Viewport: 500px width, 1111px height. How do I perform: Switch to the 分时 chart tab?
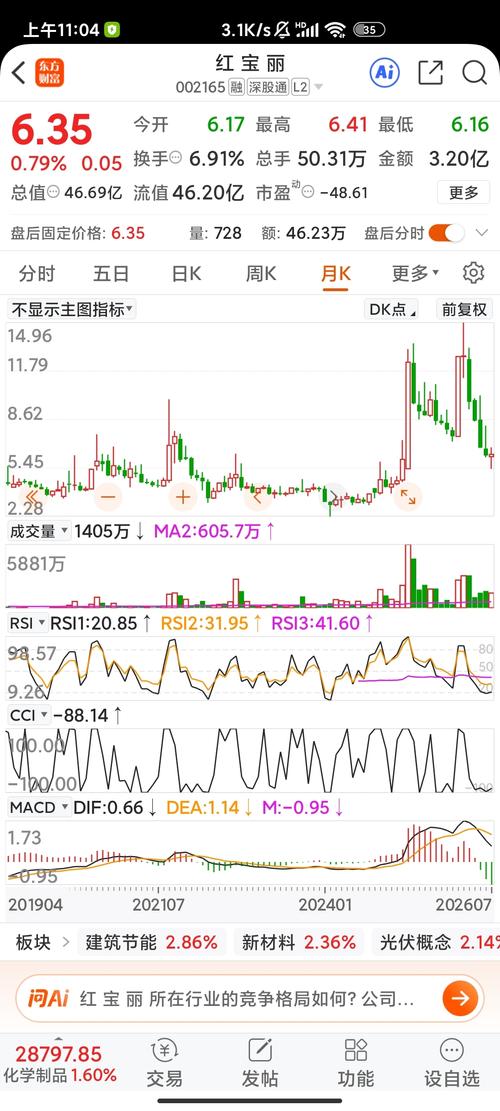[x=37, y=273]
